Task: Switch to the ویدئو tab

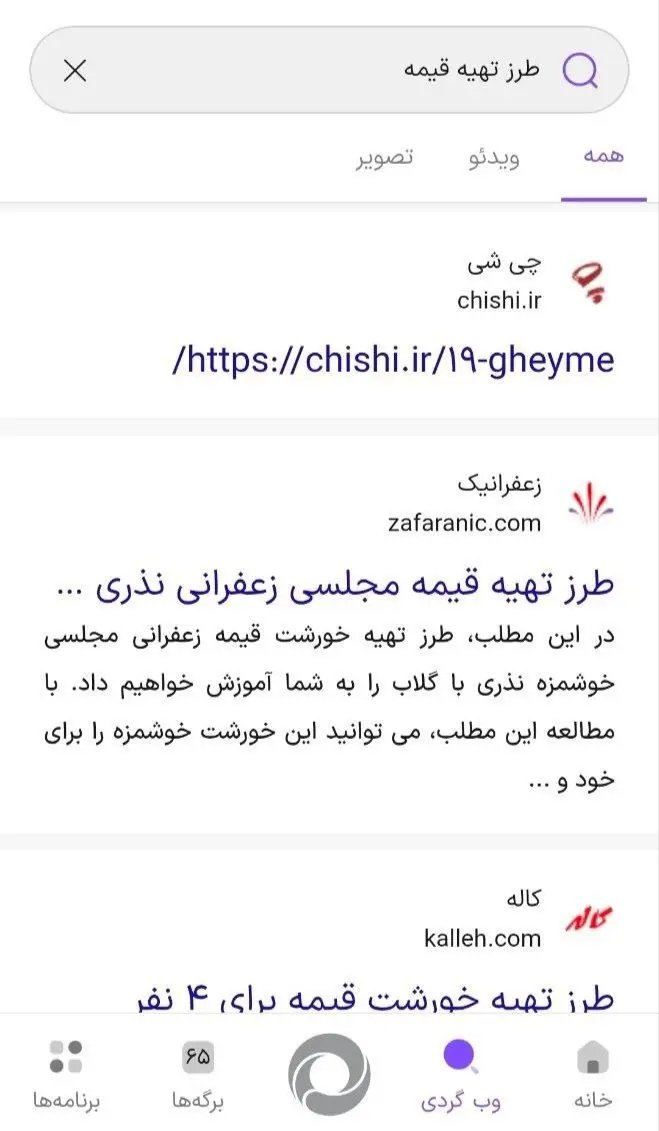Action: point(494,159)
